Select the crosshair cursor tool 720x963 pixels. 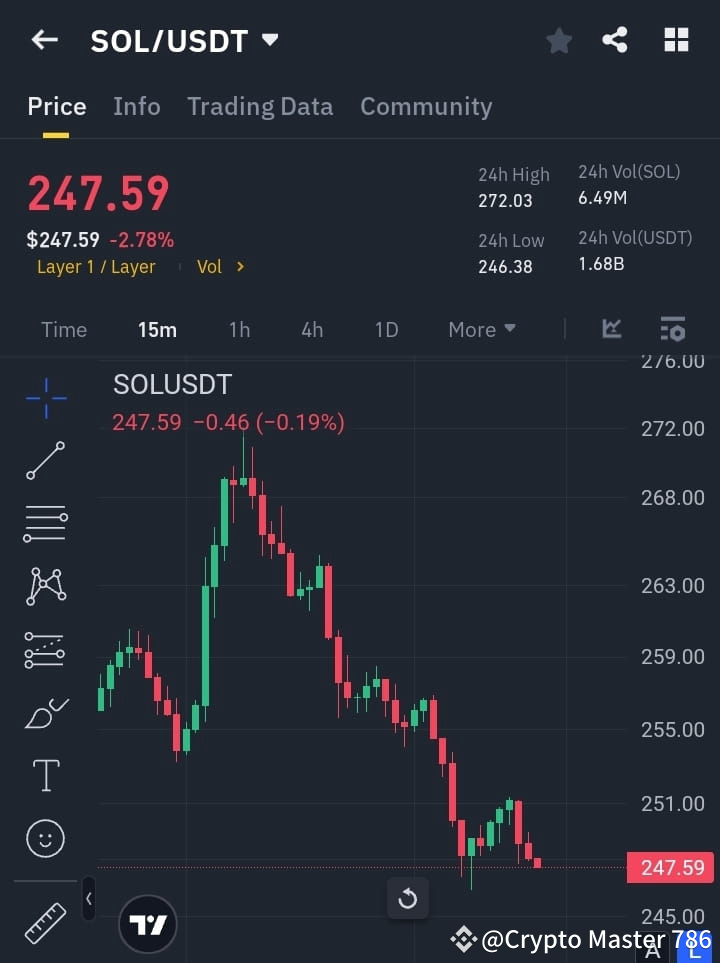45,398
